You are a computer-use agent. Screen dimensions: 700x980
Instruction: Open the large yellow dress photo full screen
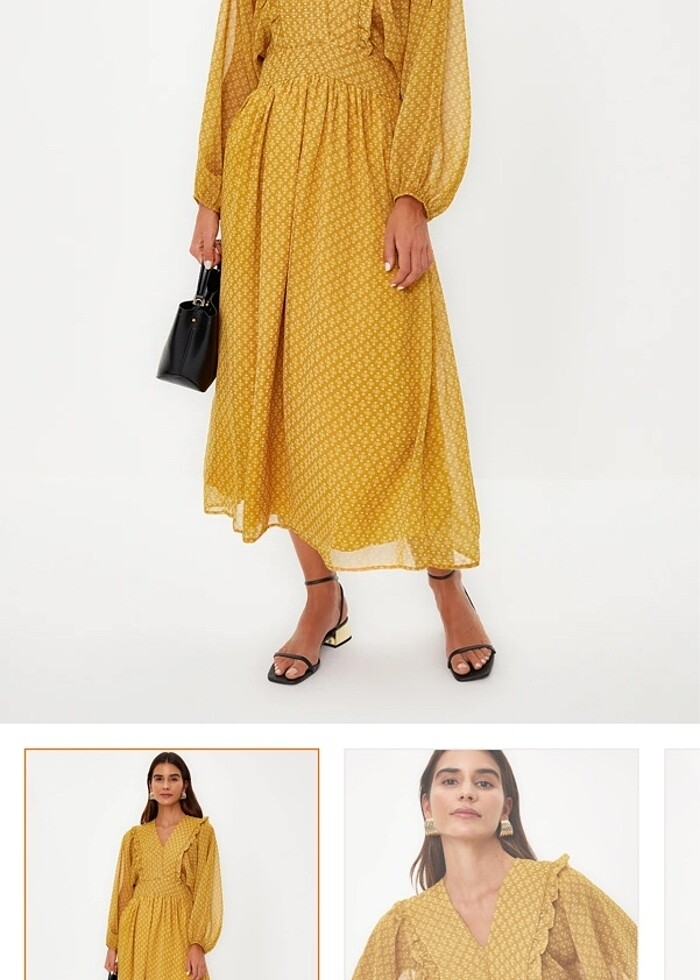[350, 360]
